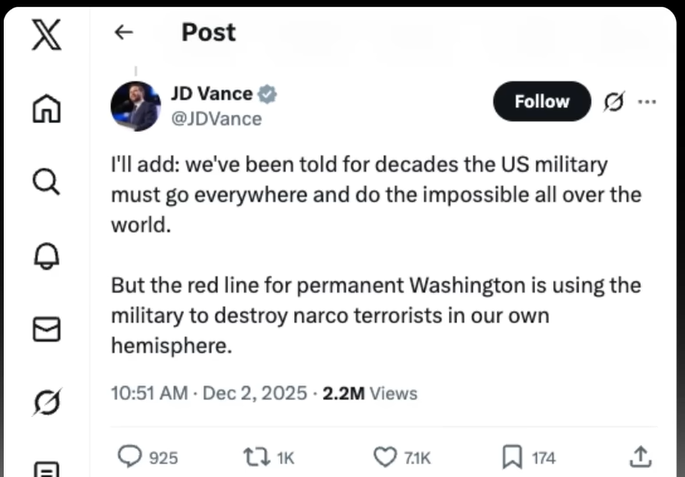Follow JD Vance
The height and width of the screenshot is (477, 685).
tap(541, 101)
